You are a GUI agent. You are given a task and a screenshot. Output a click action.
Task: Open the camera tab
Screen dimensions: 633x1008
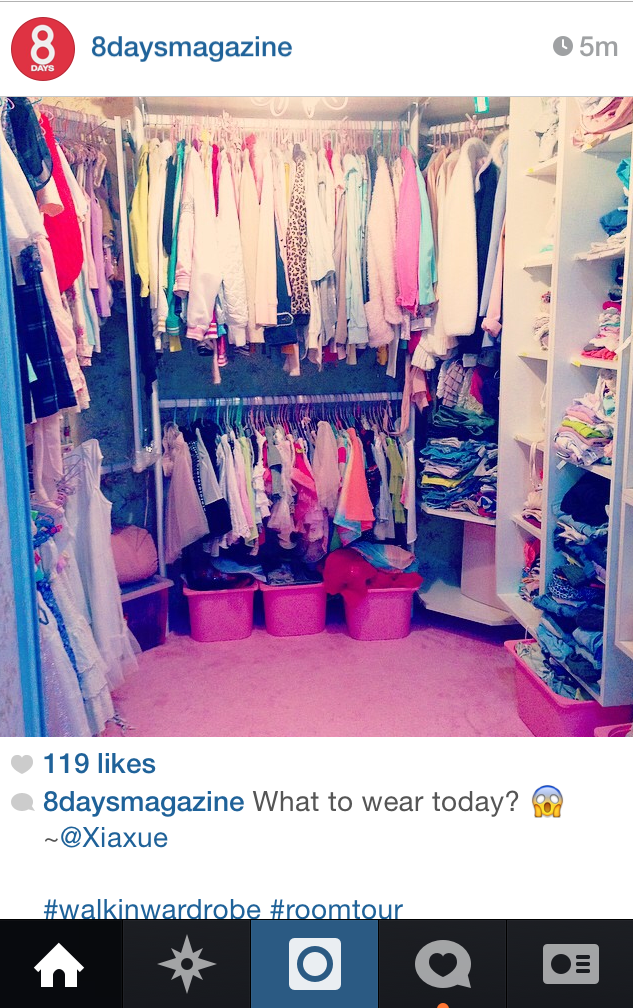click(315, 965)
